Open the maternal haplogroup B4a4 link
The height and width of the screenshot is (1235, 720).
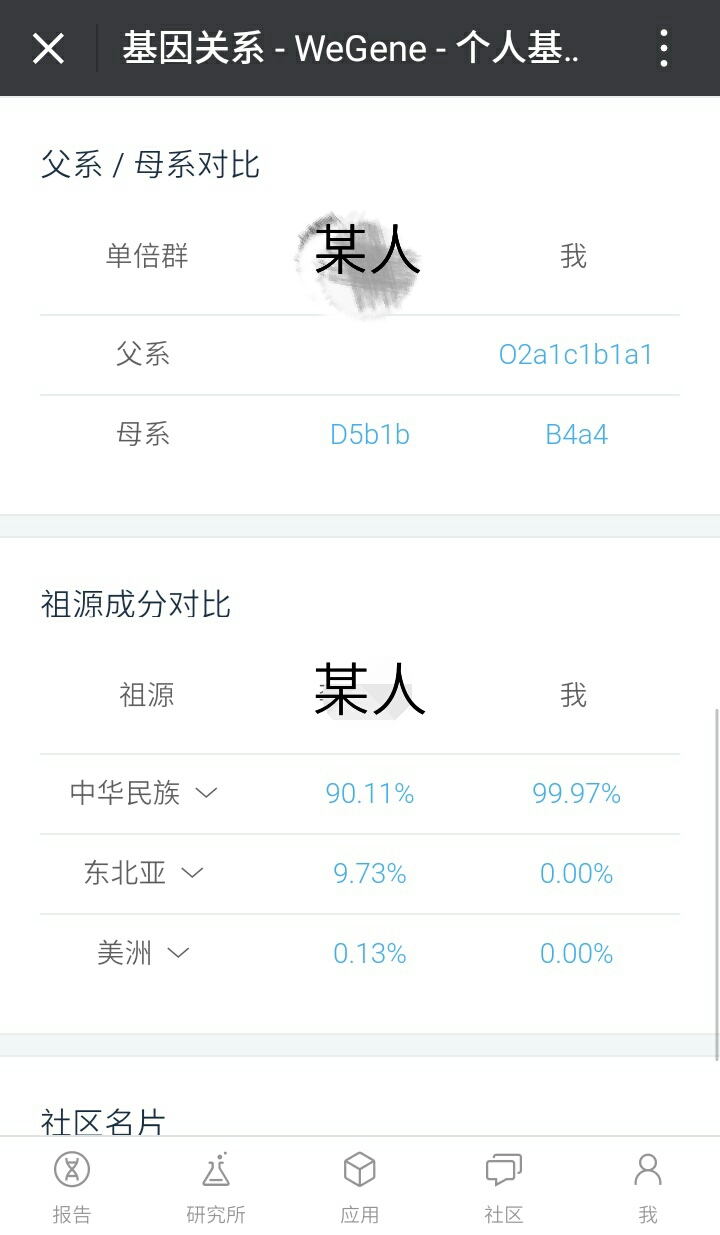pyautogui.click(x=576, y=434)
